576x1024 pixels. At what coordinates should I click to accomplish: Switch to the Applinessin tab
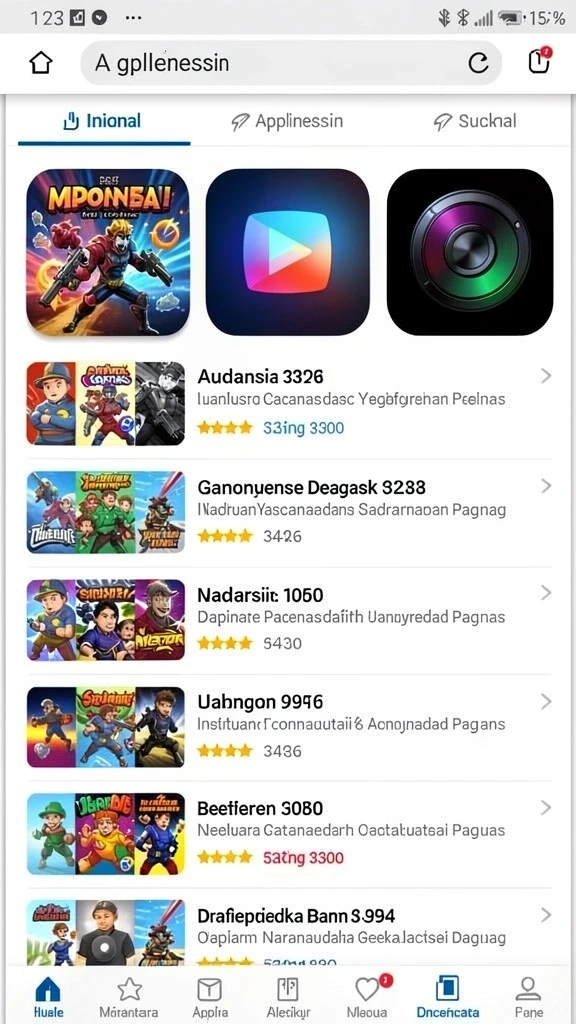(x=287, y=121)
